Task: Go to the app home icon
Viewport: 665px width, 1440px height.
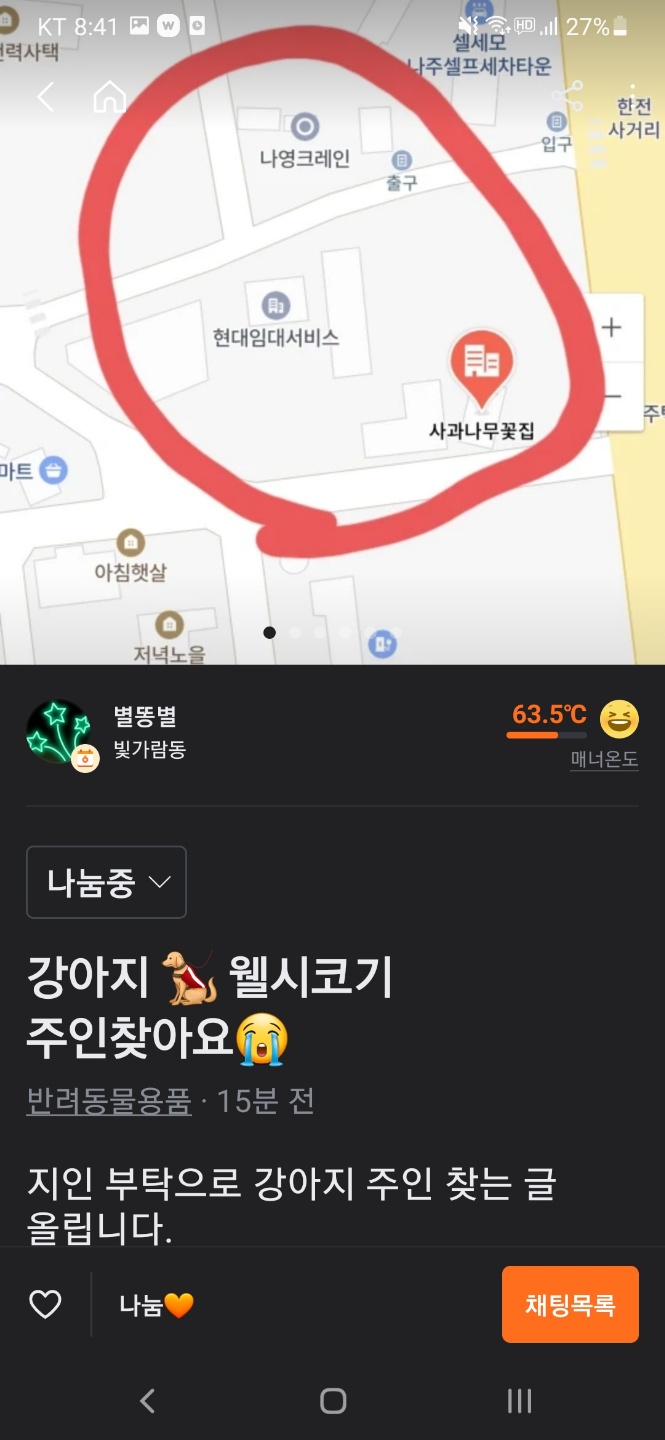Action: tap(110, 97)
